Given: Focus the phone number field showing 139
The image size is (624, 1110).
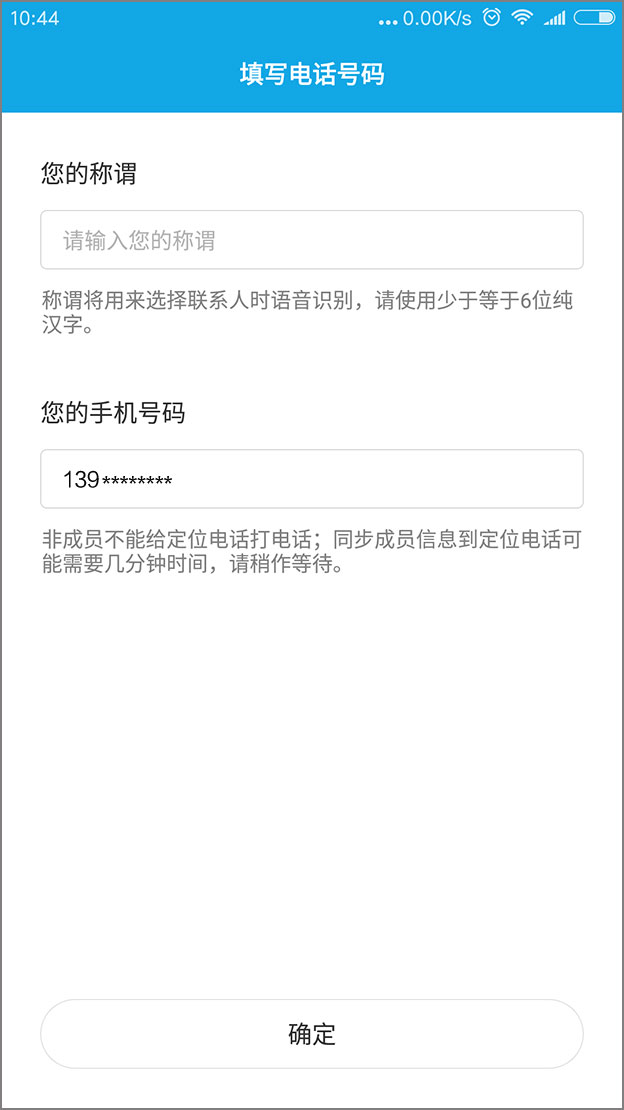Looking at the screenshot, I should (x=311, y=479).
